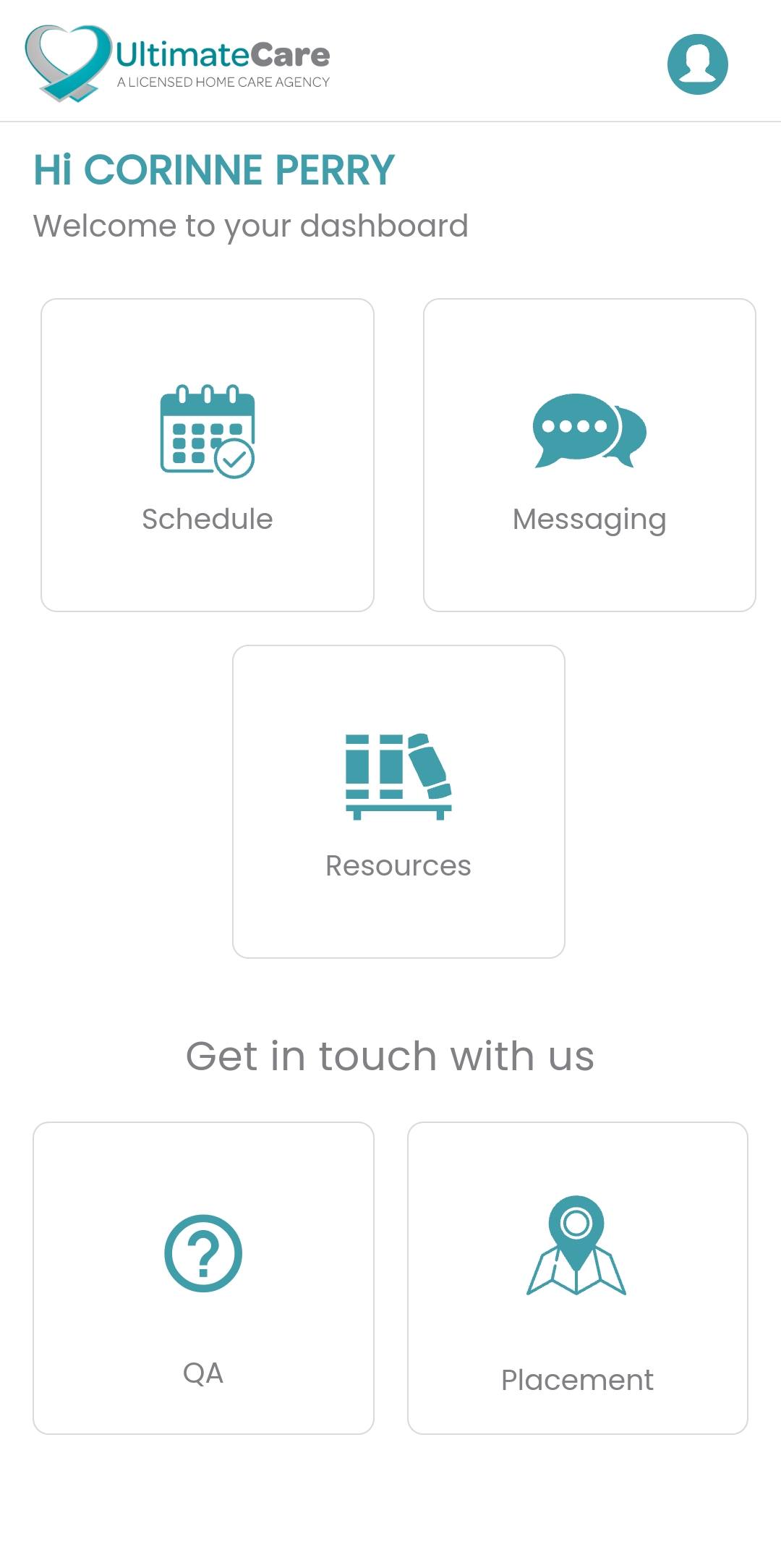This screenshot has height=1568, width=781.
Task: Open the Resources card
Action: [398, 802]
